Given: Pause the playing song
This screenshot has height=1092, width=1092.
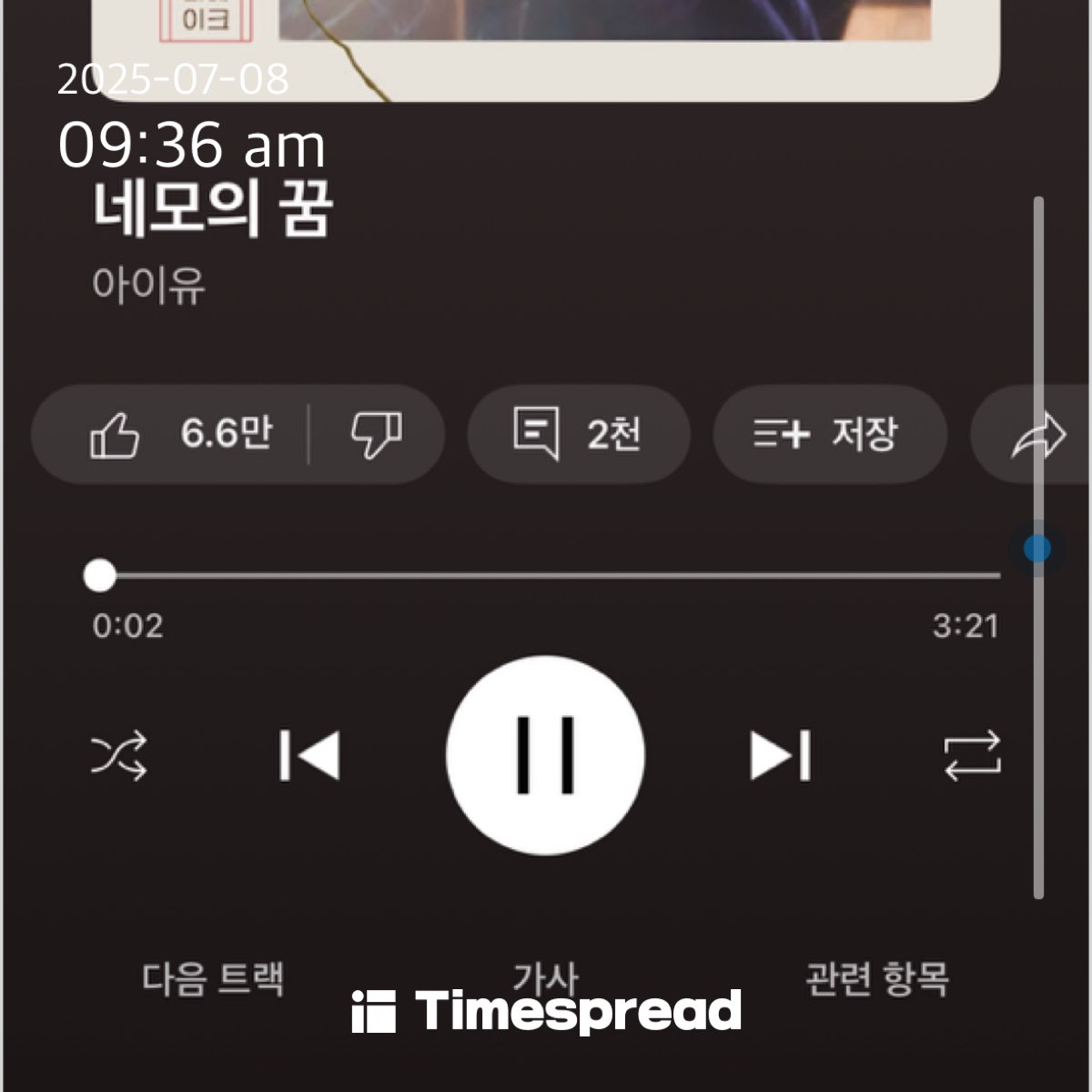Looking at the screenshot, I should coord(546,755).
